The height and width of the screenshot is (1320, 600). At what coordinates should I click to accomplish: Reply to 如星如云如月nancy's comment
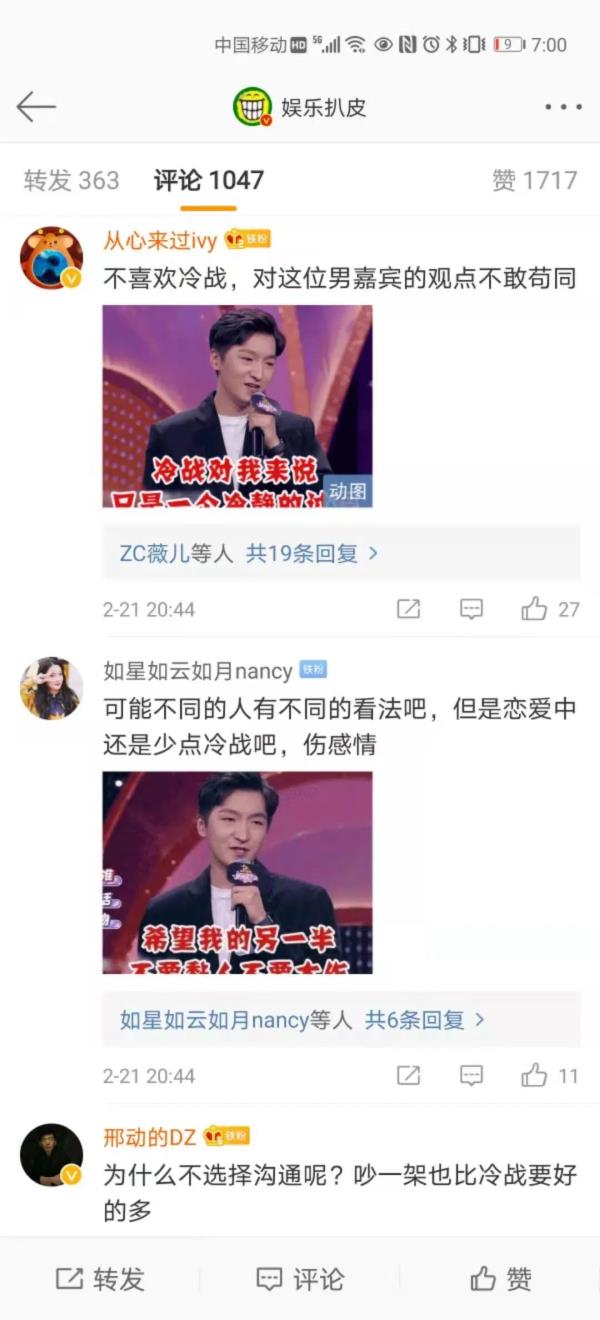click(x=471, y=1076)
